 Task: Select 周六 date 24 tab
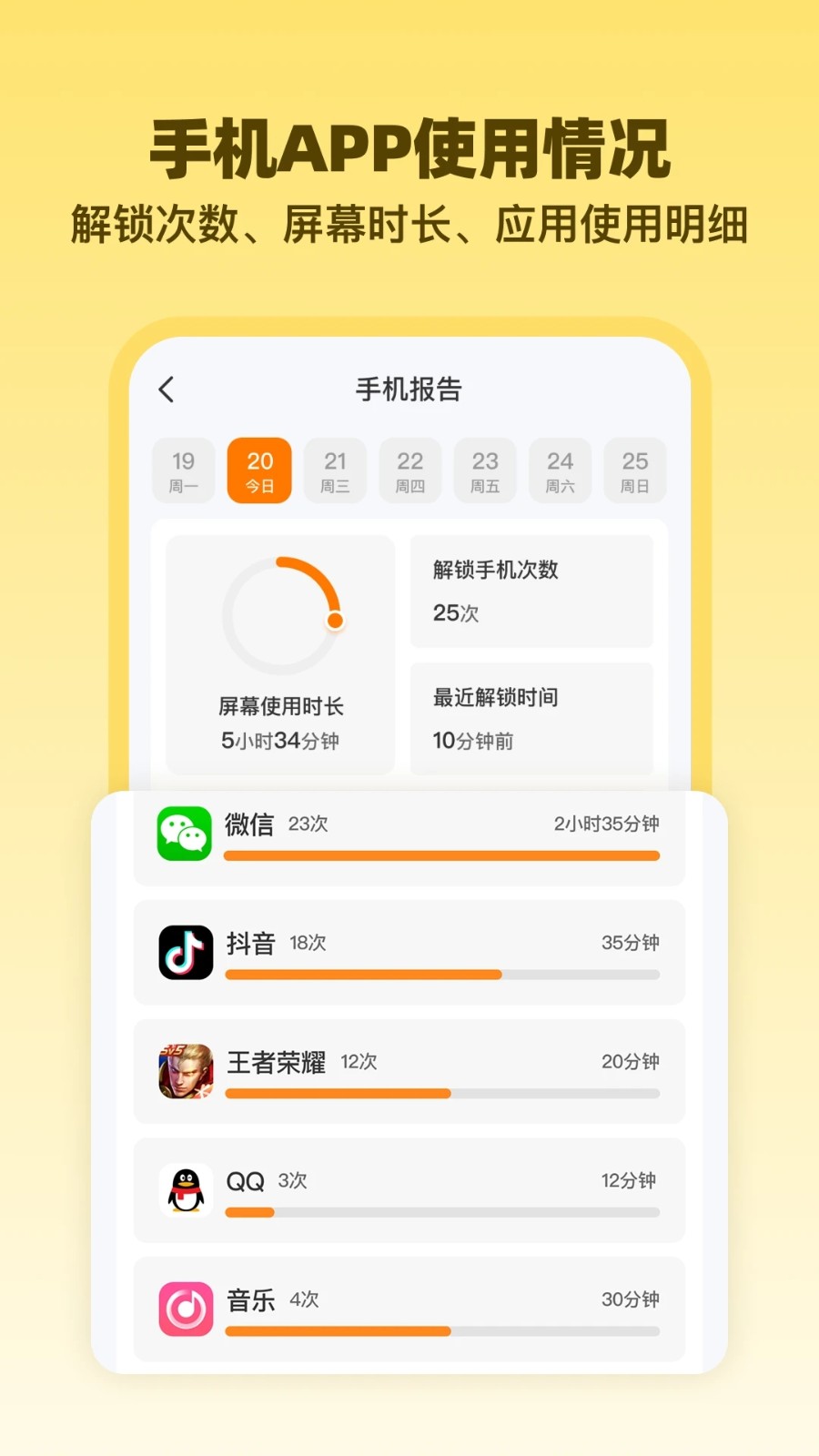[x=559, y=470]
